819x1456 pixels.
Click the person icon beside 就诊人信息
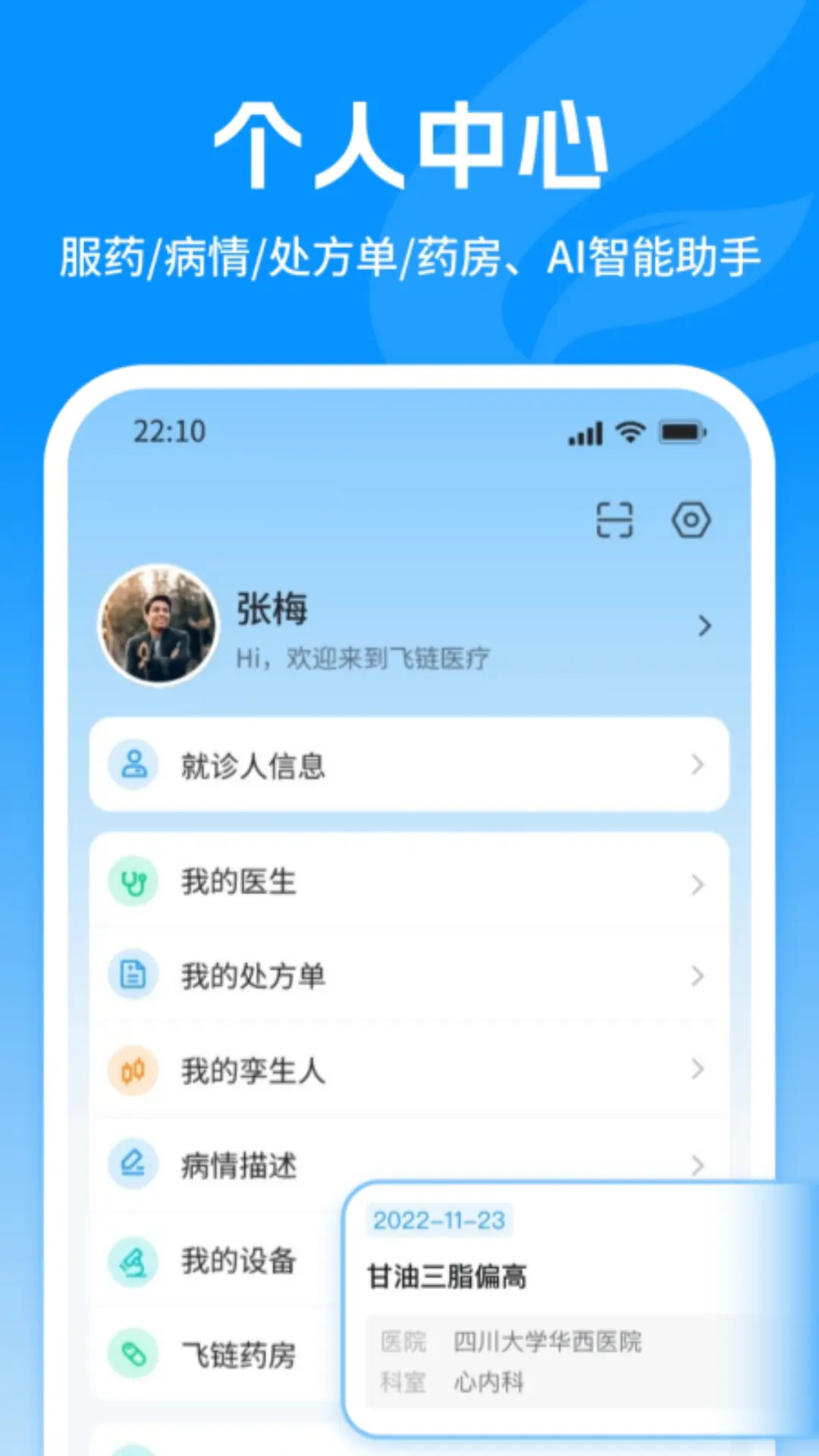pyautogui.click(x=133, y=766)
